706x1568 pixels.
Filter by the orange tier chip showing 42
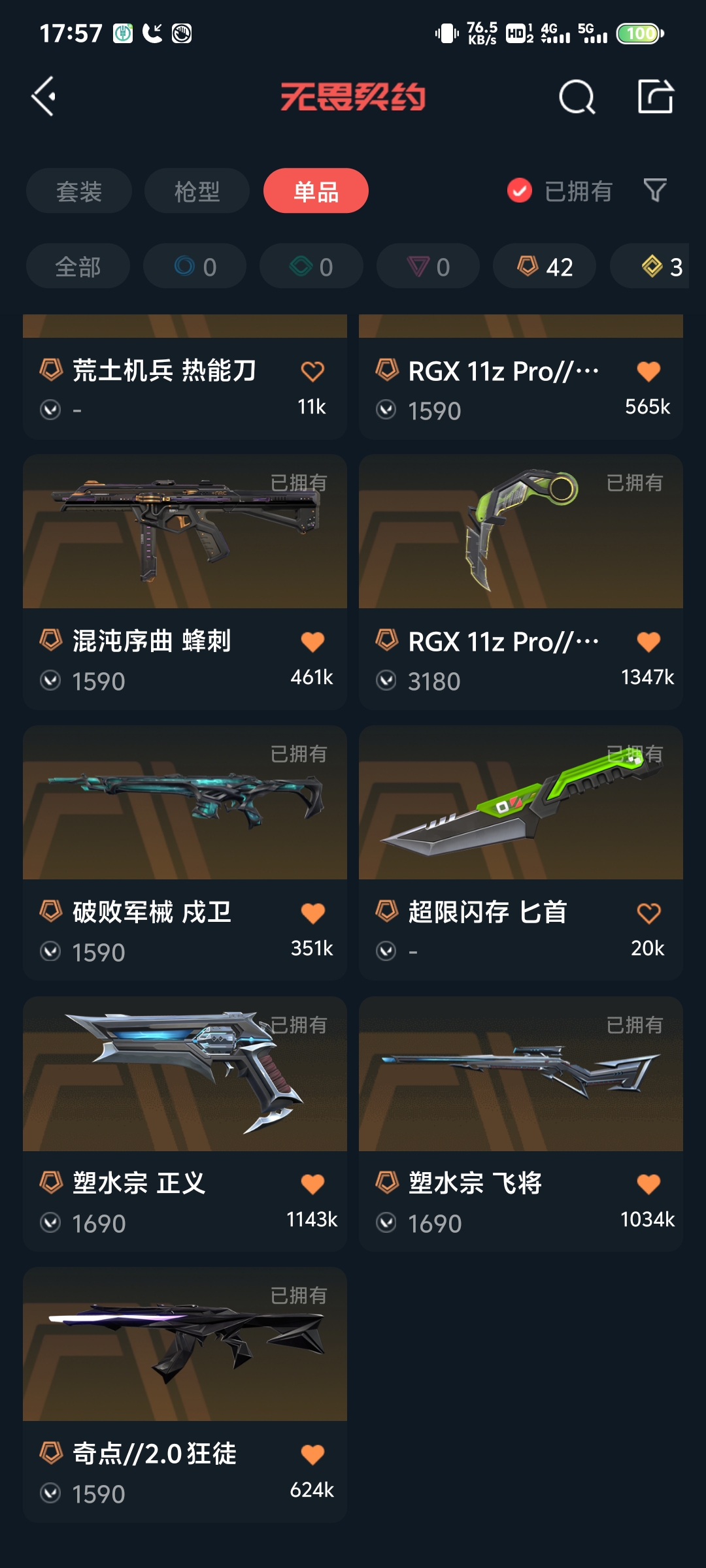(x=545, y=266)
